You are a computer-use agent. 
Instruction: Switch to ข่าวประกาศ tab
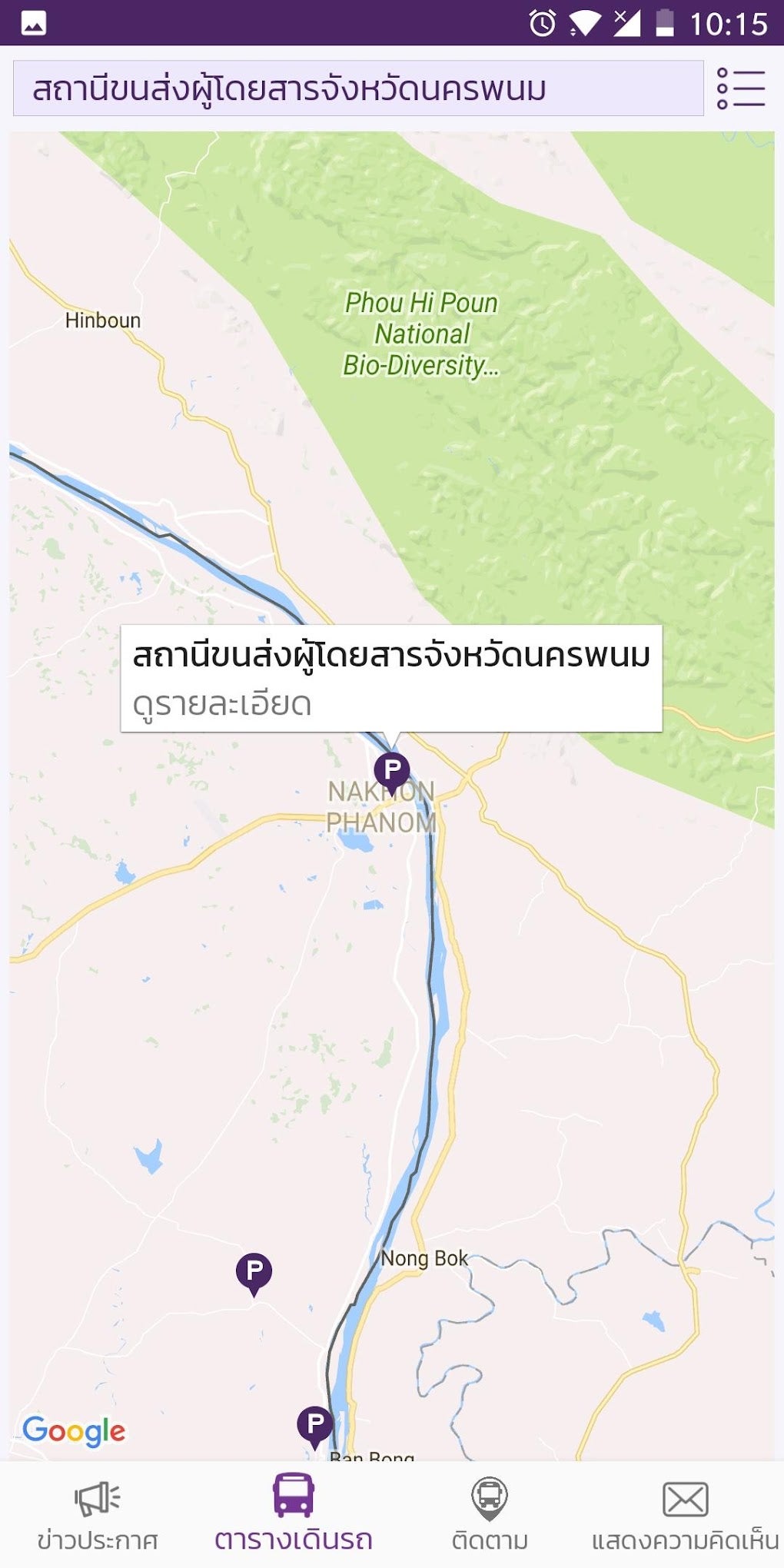click(x=98, y=1514)
